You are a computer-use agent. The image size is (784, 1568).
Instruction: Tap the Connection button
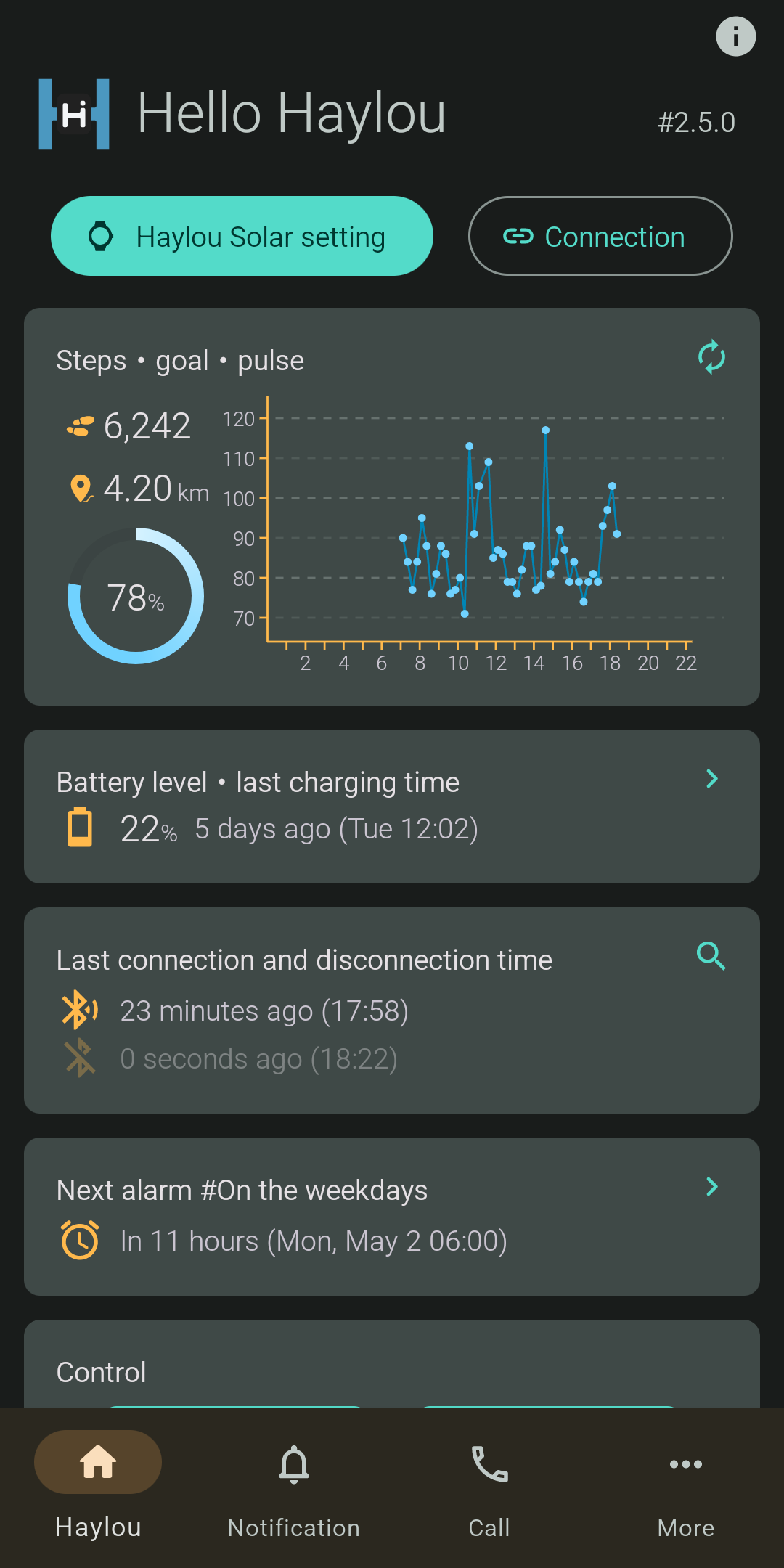click(x=600, y=237)
